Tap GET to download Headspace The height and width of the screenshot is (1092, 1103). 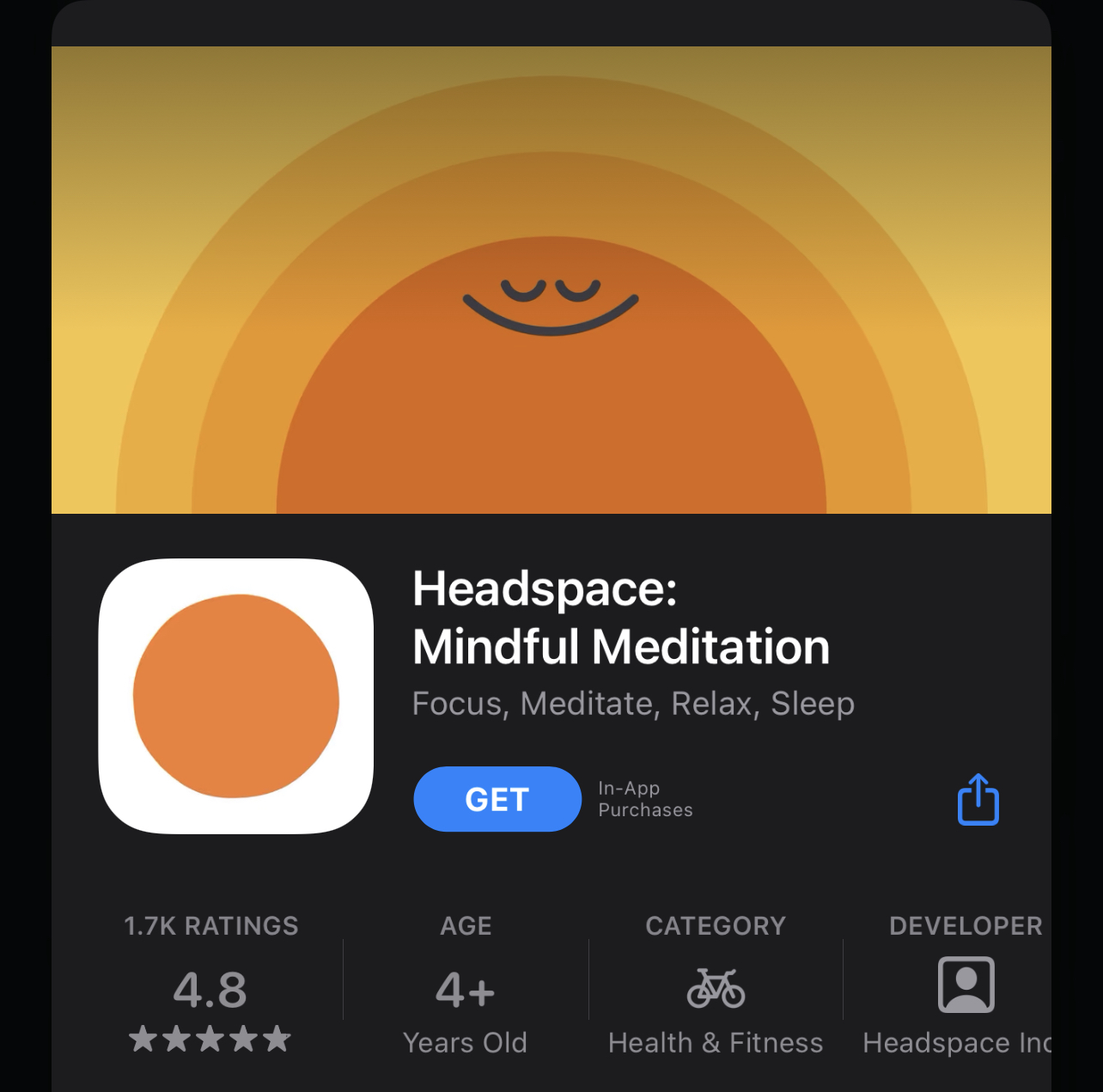pyautogui.click(x=497, y=799)
